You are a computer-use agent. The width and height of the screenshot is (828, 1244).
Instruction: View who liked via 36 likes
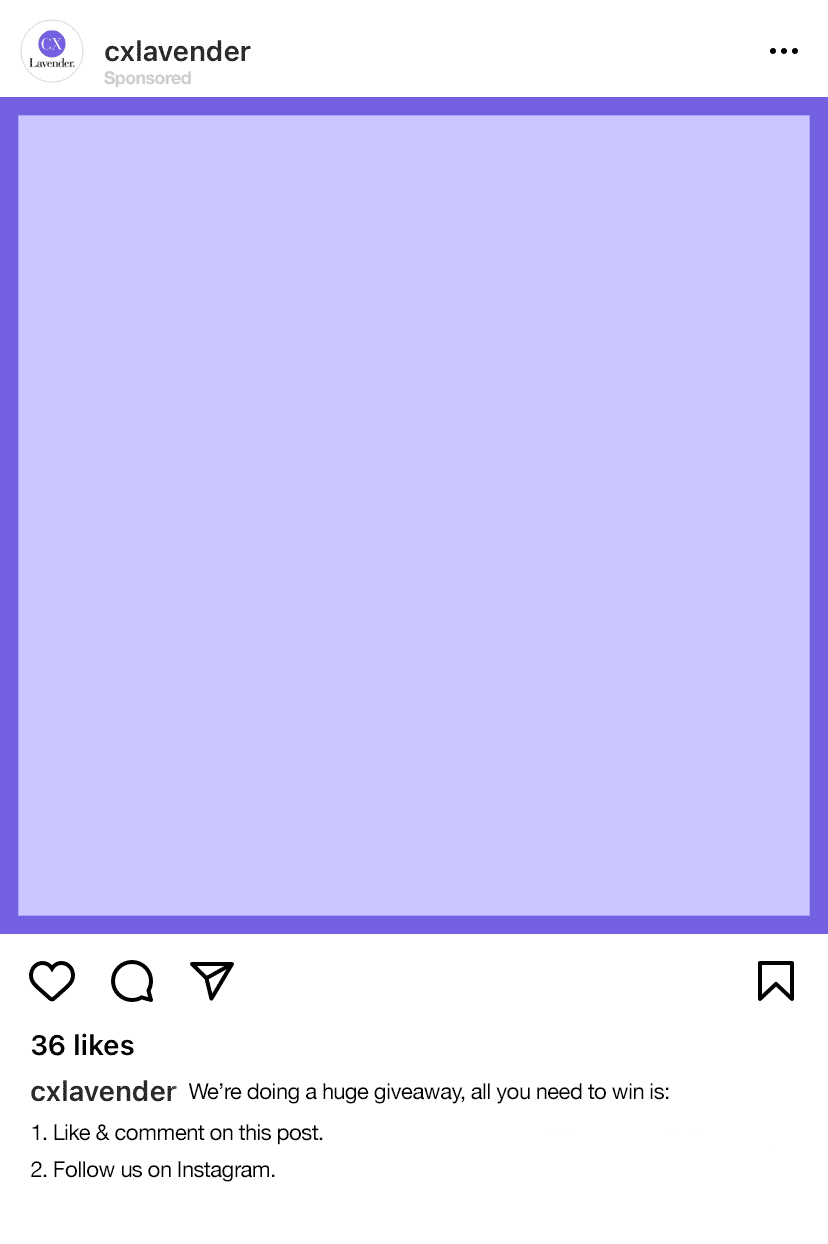click(82, 1045)
